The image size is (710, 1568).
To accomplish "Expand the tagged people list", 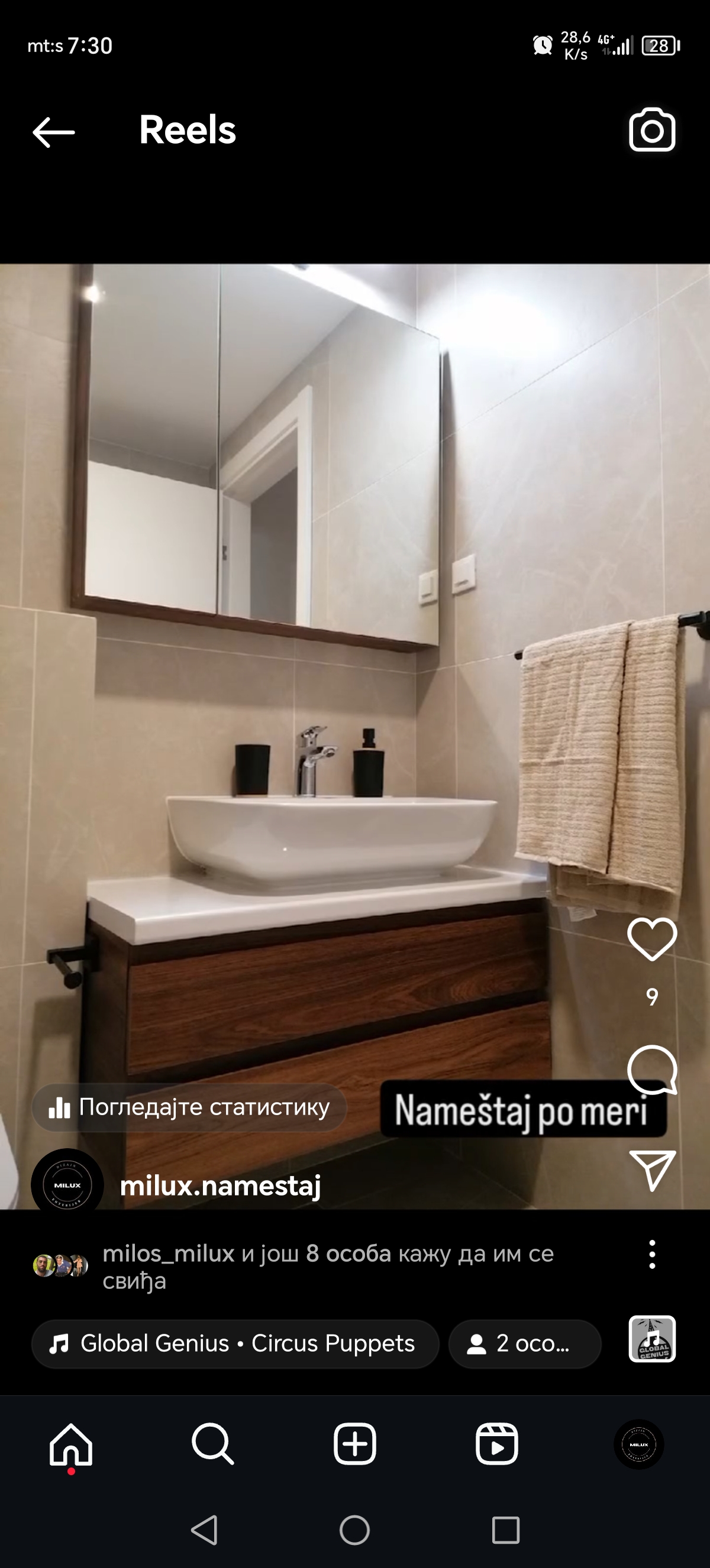I will [525, 1344].
